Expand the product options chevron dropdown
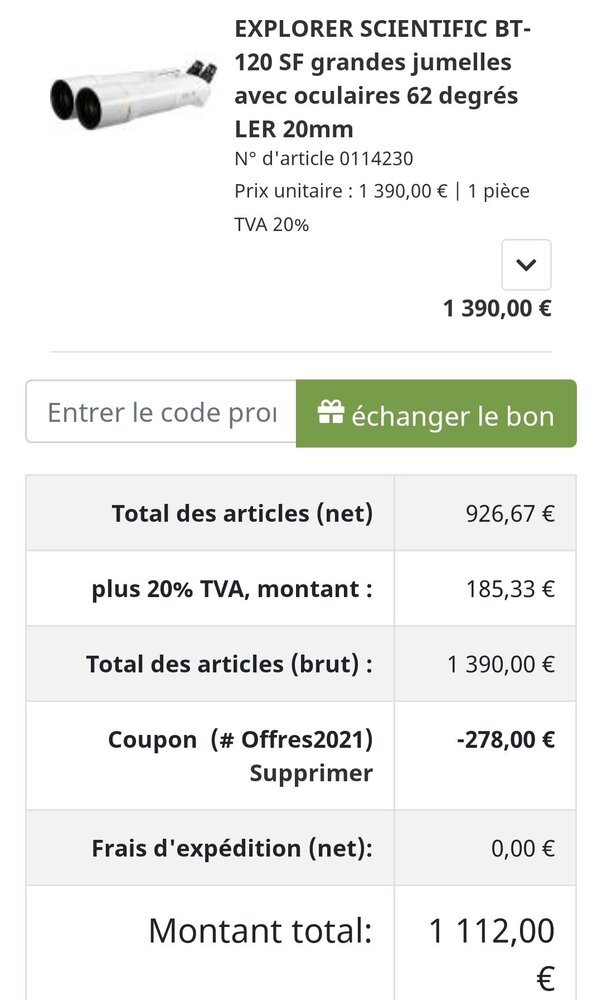The image size is (602, 1000). pos(526,265)
